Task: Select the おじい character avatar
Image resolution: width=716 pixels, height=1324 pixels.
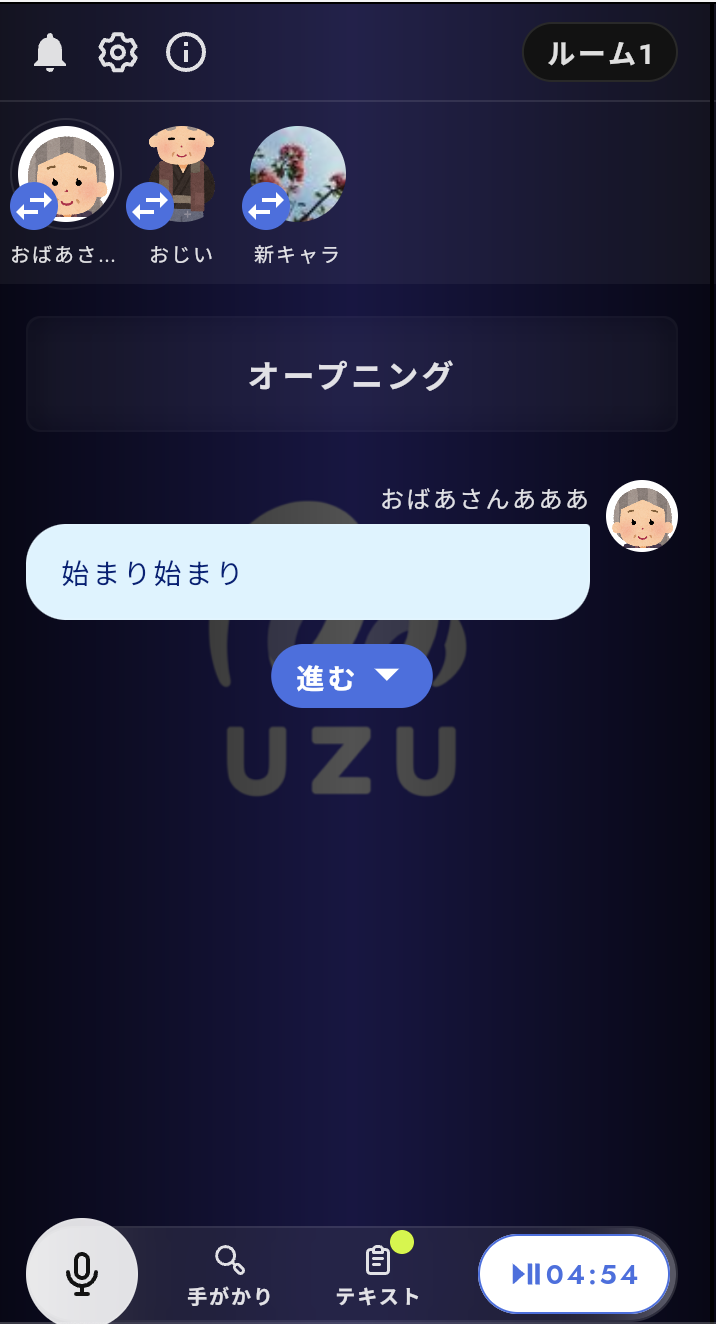Action: click(181, 174)
